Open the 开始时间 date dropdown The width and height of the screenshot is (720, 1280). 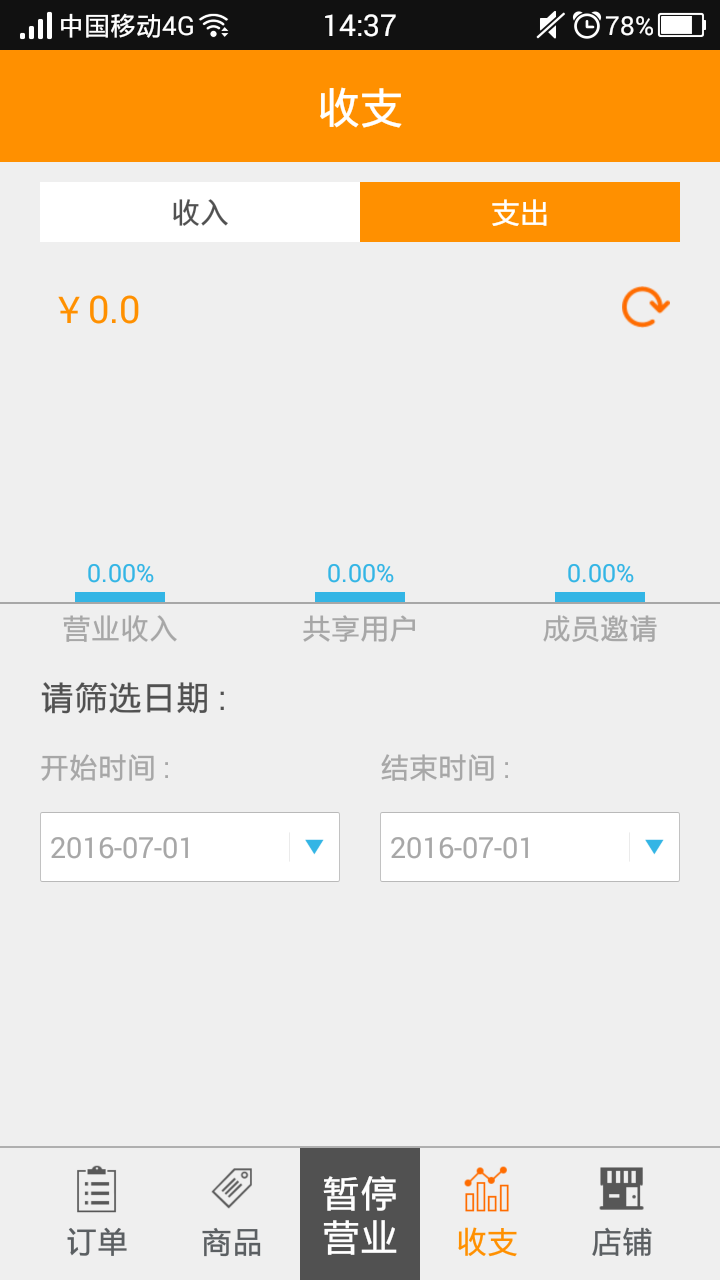pyautogui.click(x=190, y=847)
